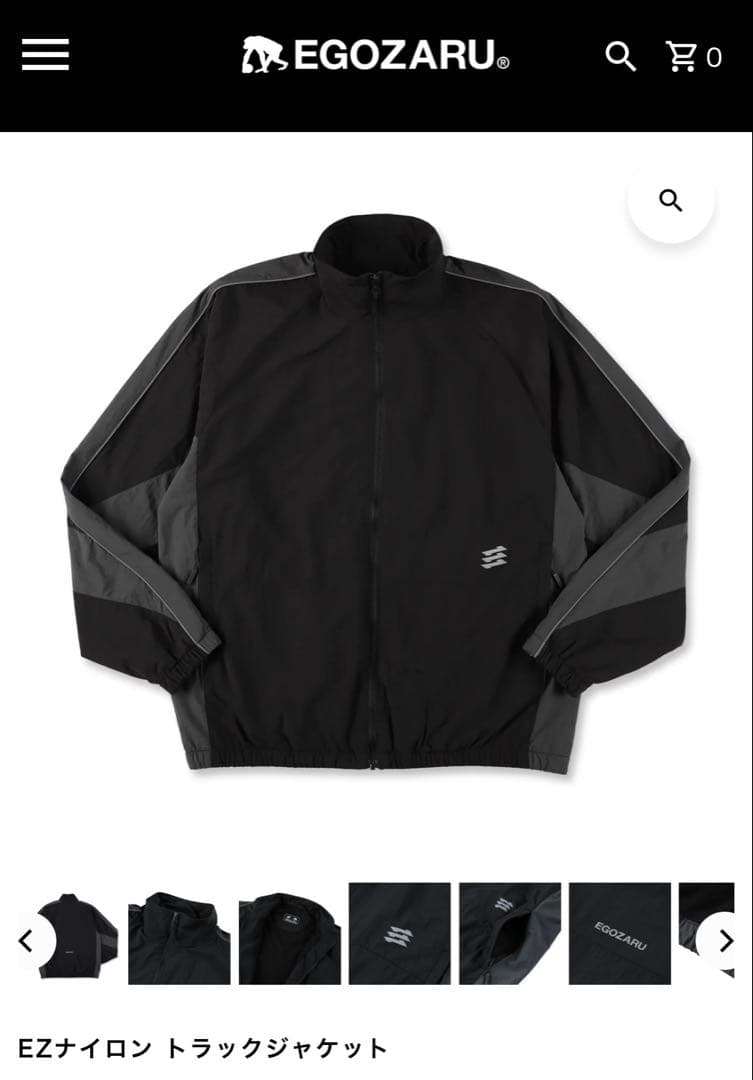Open site search in the header

click(x=620, y=57)
